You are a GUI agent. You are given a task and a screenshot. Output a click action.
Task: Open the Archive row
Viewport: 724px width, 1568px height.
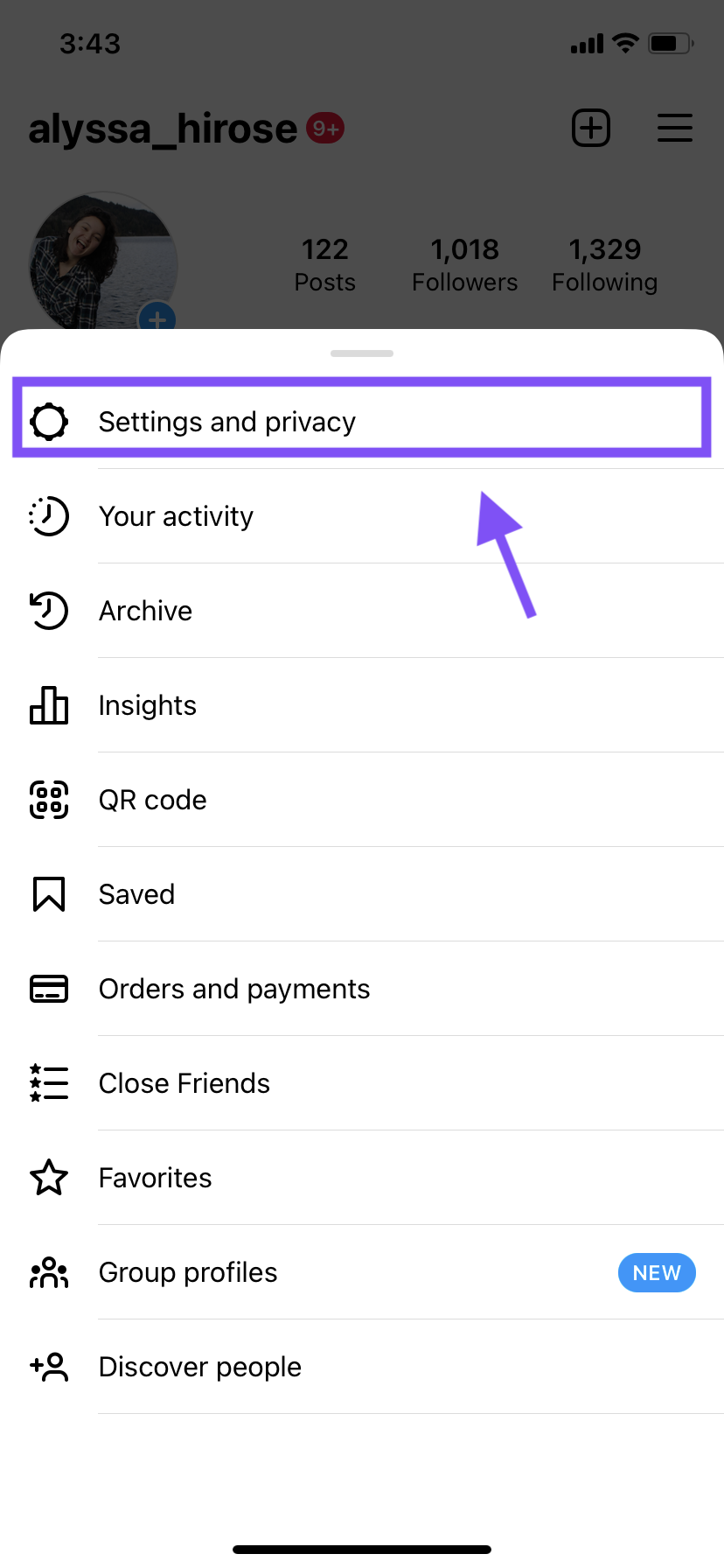(362, 611)
